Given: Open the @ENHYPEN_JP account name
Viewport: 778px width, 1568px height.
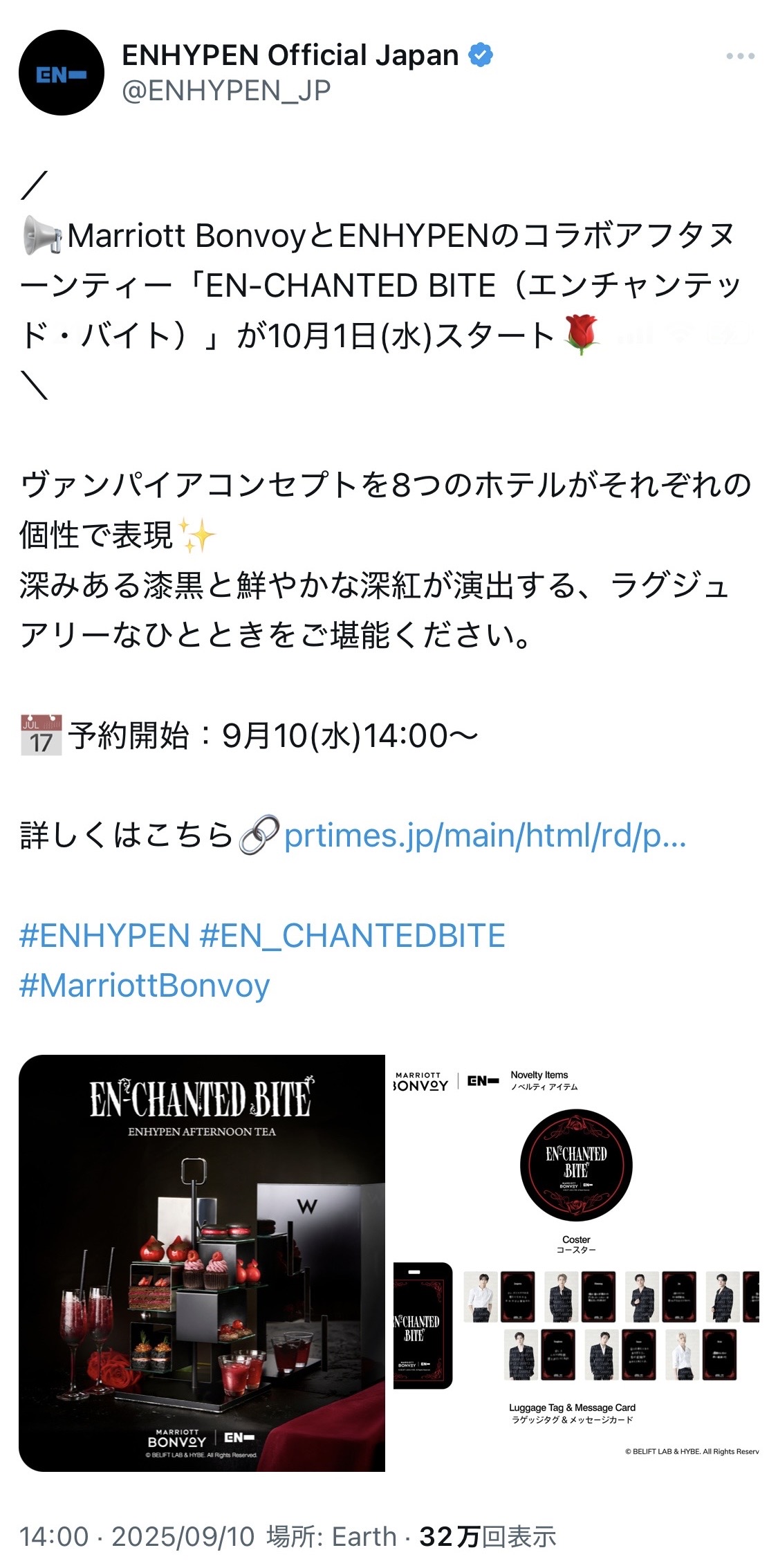Looking at the screenshot, I should [x=226, y=91].
